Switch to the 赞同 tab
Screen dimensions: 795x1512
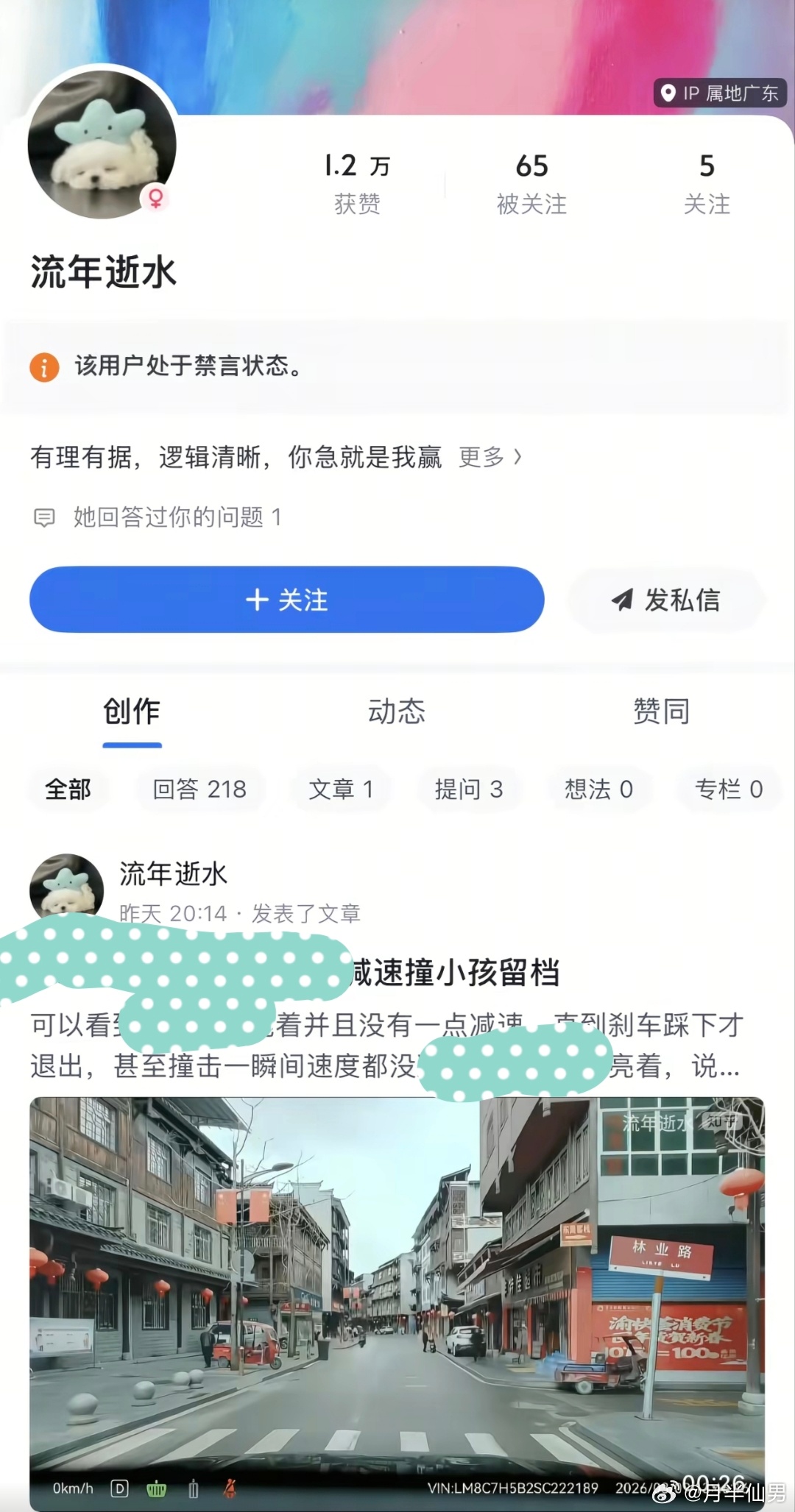661,710
